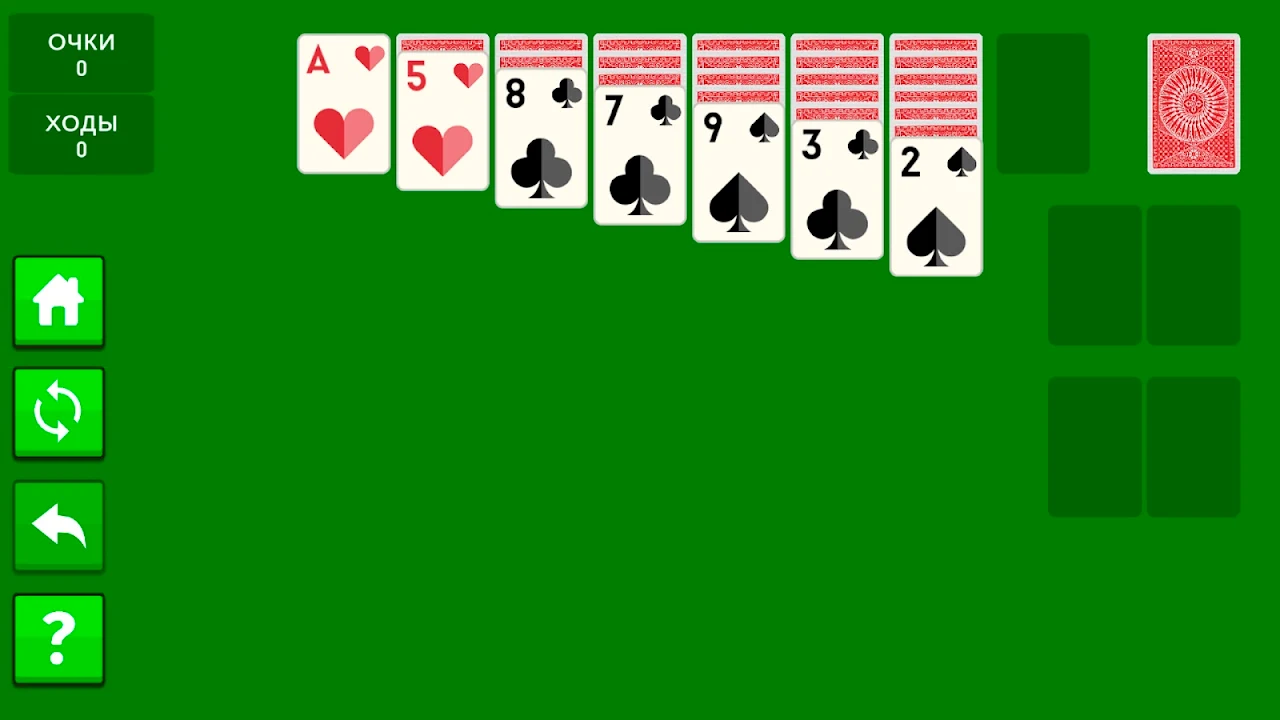Draw a card from the stock pile

1193,104
